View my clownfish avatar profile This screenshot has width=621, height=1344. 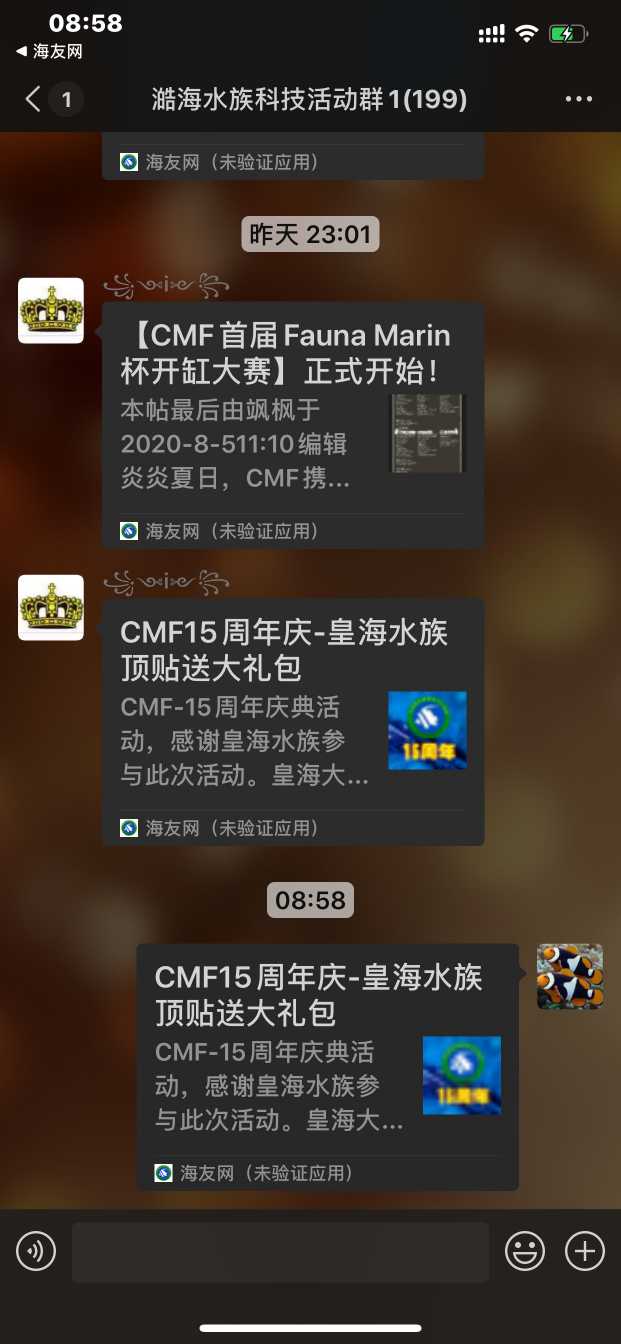570,976
